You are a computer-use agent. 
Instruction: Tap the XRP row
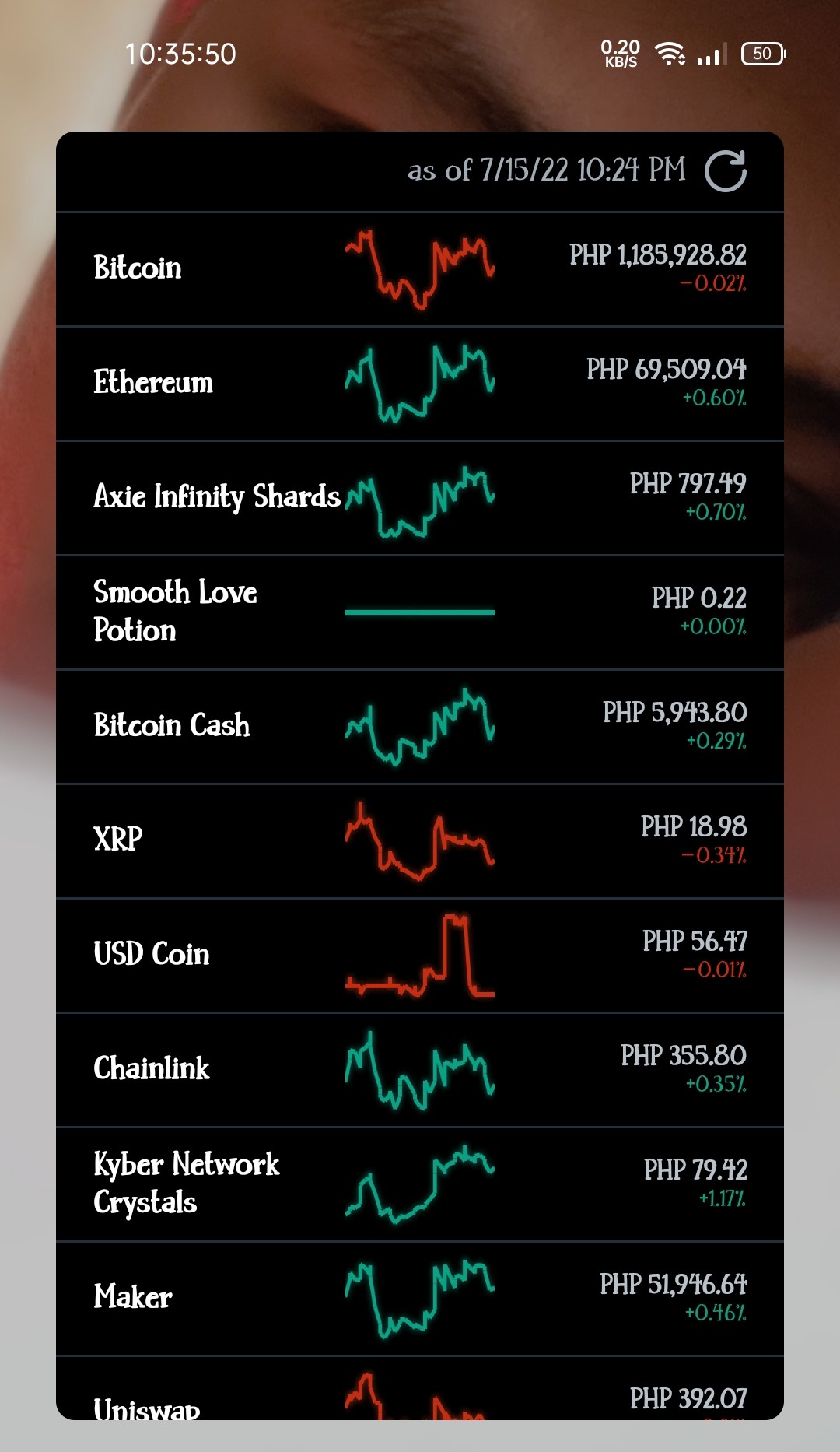tap(420, 841)
